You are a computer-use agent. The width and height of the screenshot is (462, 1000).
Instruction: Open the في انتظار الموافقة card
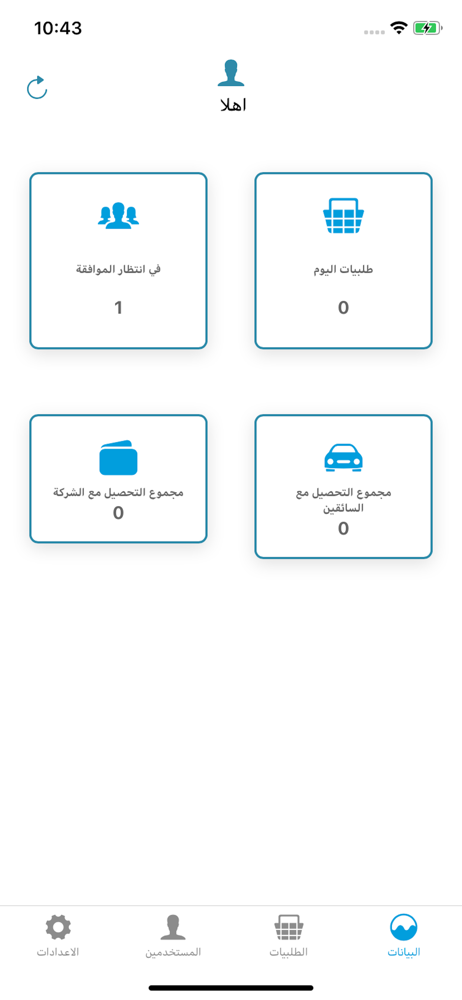pyautogui.click(x=118, y=261)
